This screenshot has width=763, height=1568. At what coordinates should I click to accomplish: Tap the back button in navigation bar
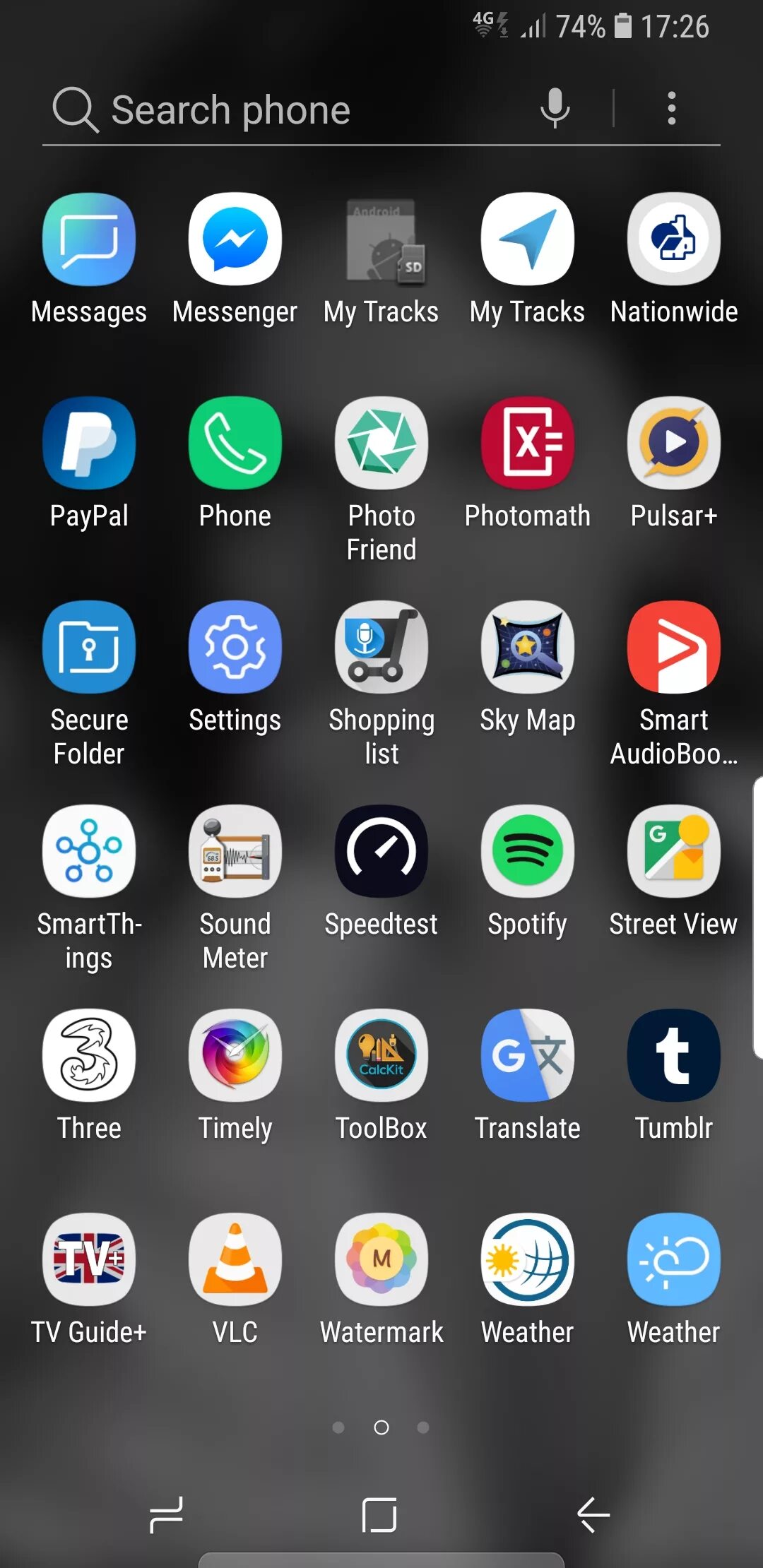coord(593,1515)
